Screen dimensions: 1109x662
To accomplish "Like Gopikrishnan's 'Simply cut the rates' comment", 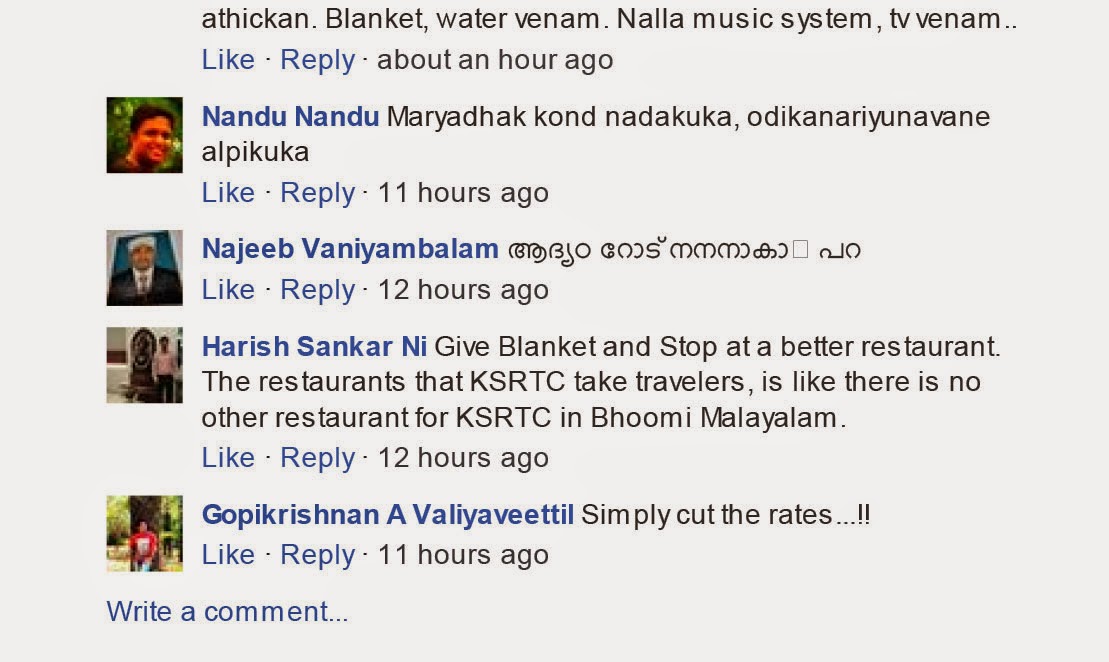I will click(228, 555).
